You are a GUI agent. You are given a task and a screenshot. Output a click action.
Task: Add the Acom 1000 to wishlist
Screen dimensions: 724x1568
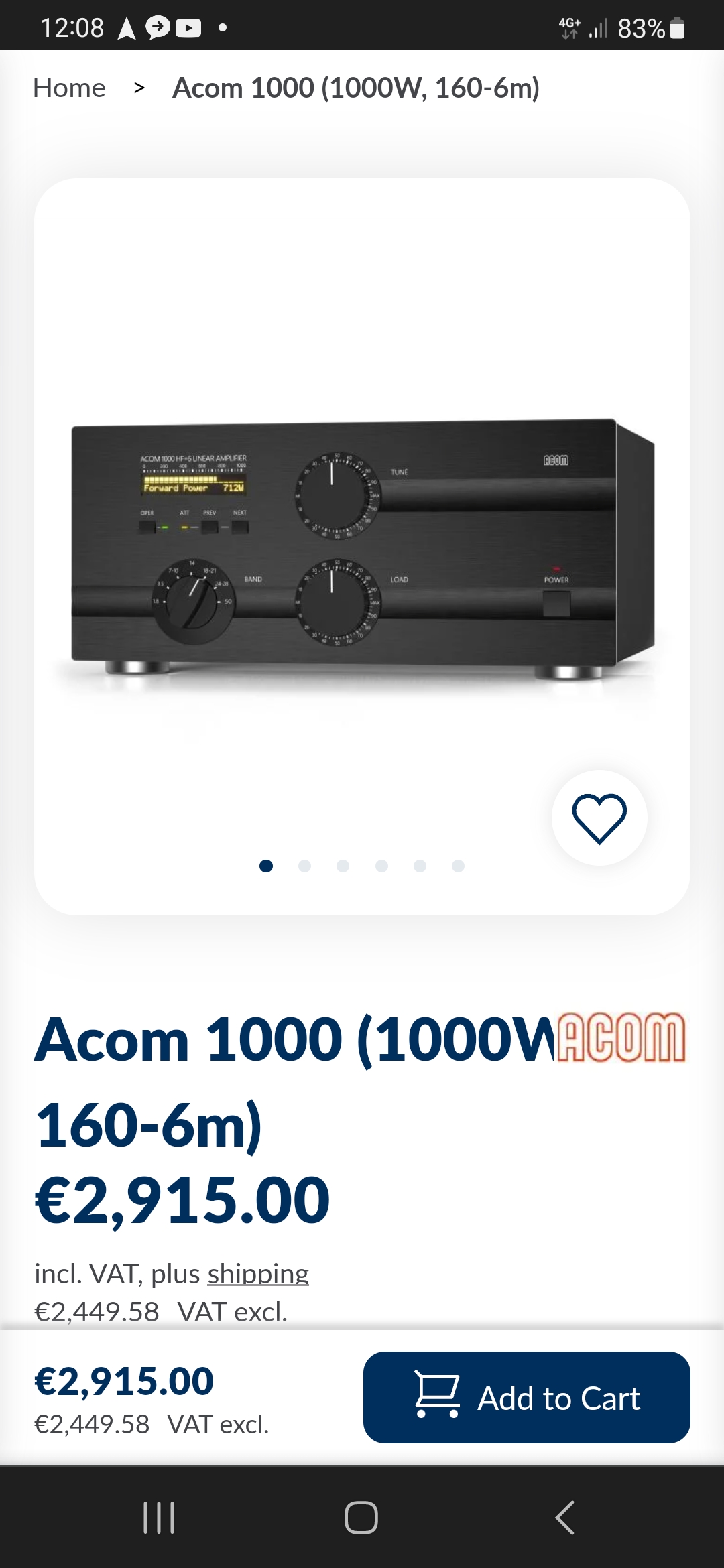599,818
